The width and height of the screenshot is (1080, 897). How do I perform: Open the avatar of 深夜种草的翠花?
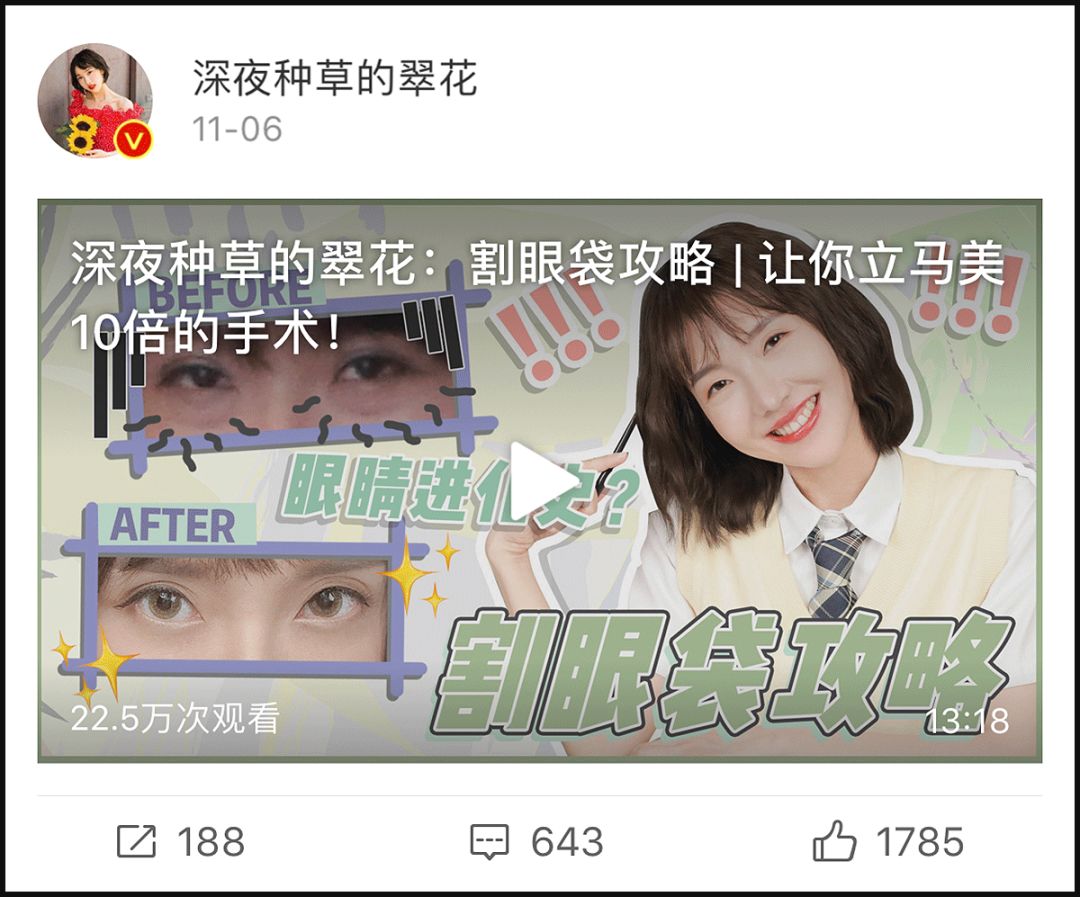(x=95, y=100)
